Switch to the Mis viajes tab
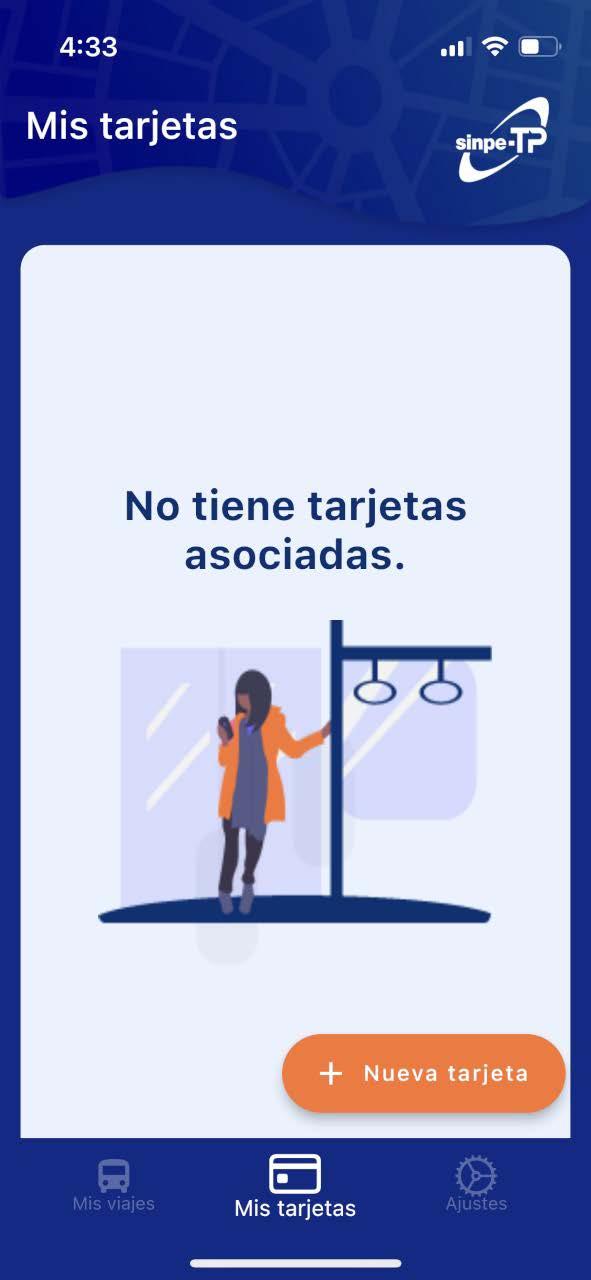The image size is (591, 1280). 114,1186
